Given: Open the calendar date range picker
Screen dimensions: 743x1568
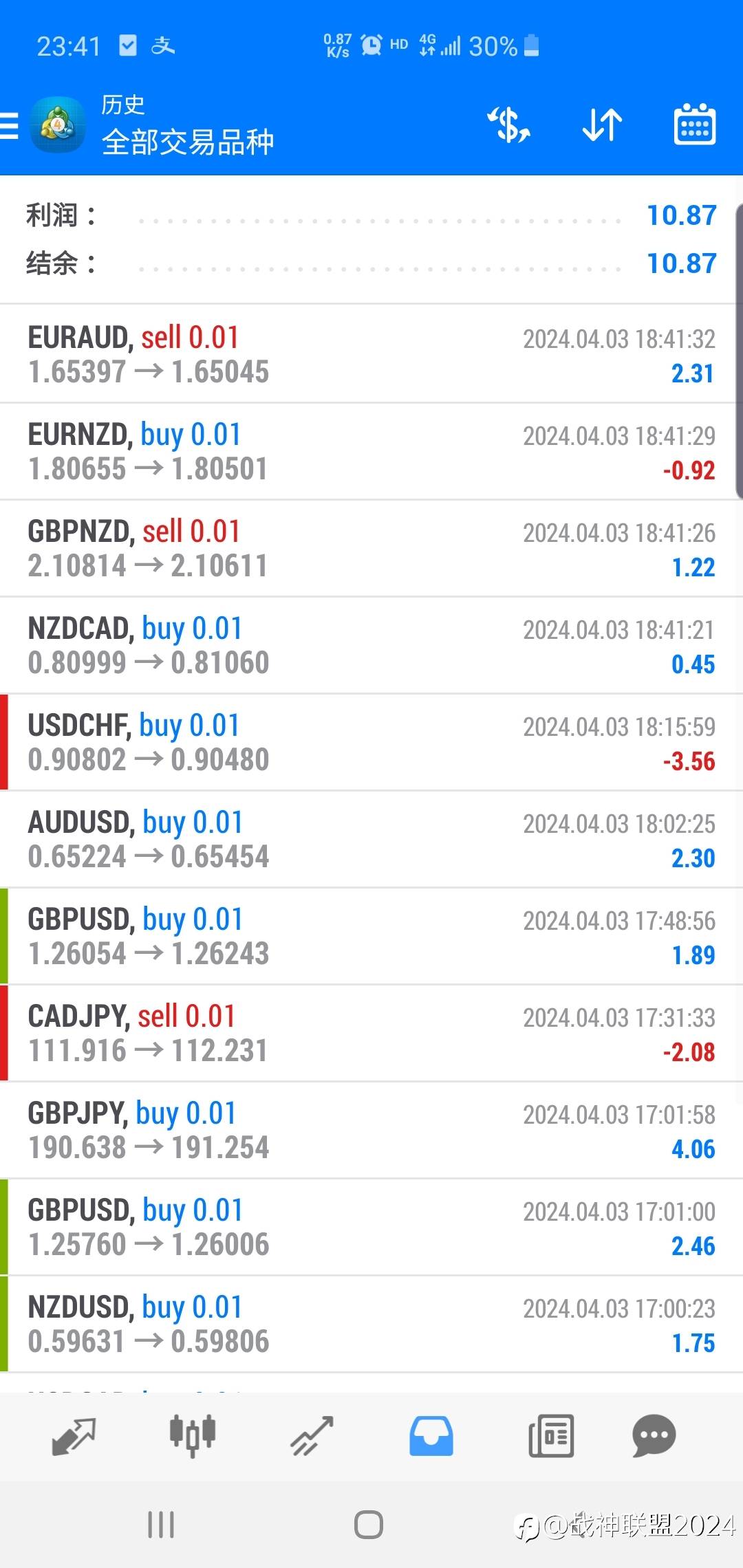Looking at the screenshot, I should tap(694, 124).
